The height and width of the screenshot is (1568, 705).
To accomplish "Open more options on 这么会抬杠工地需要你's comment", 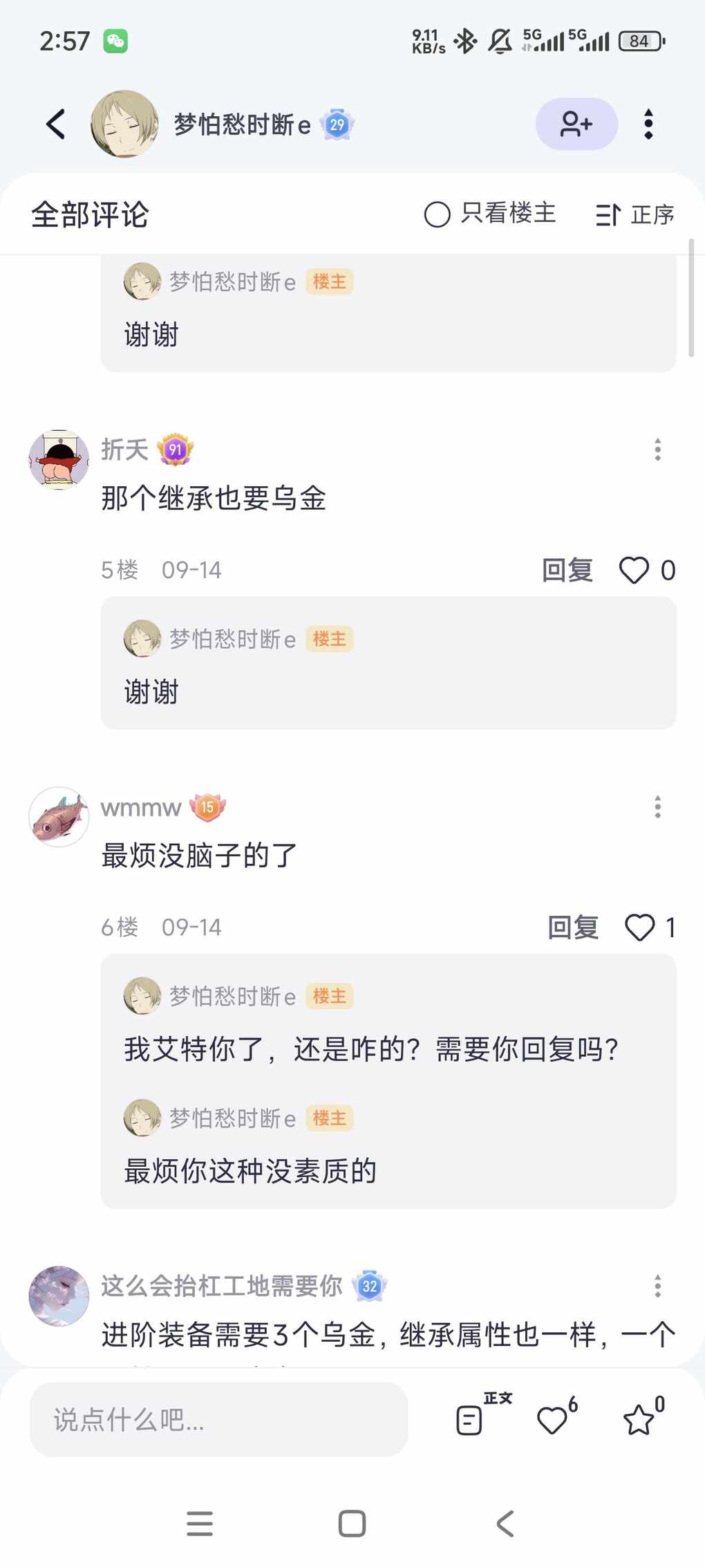I will (657, 1286).
